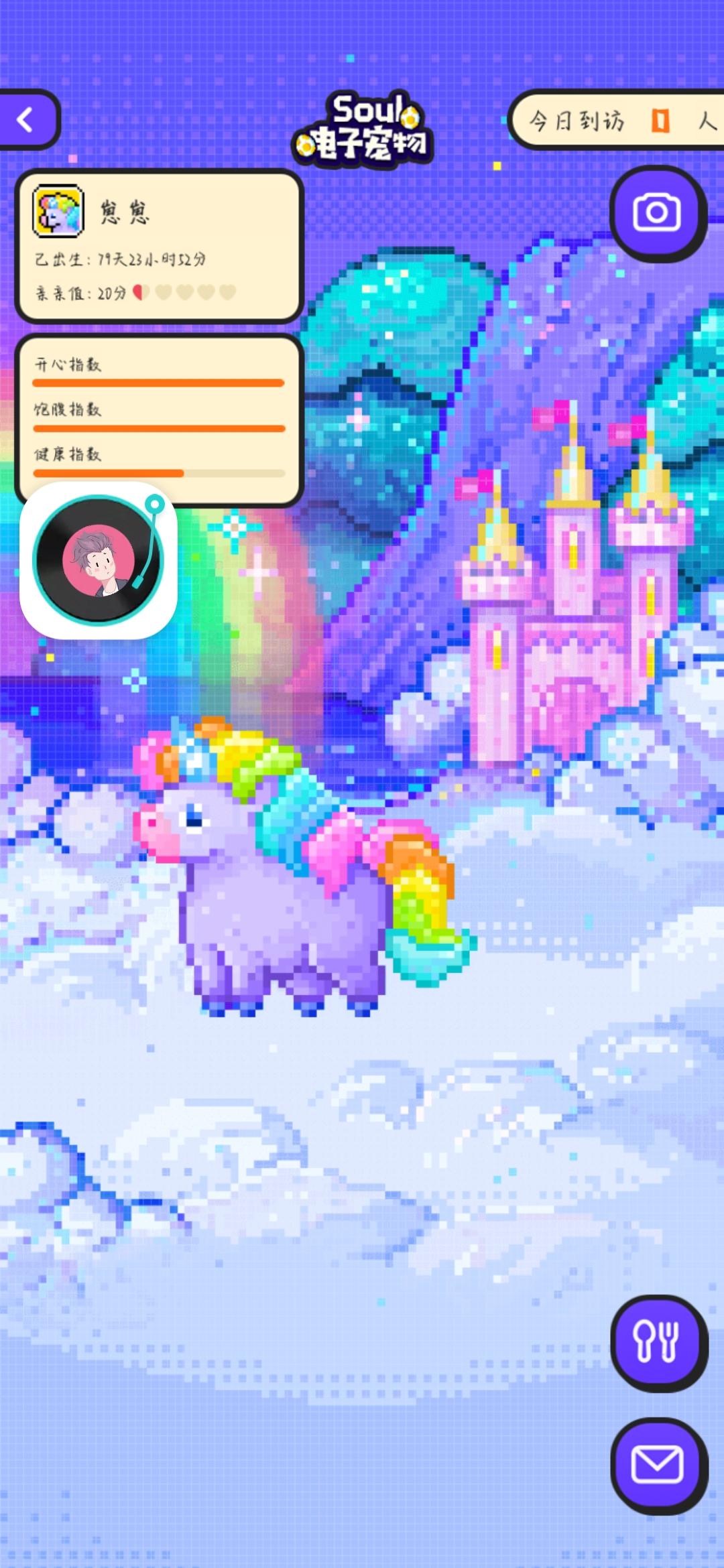This screenshot has height=1568, width=724.
Task: Feed the pet with the fork-and-spoon button
Action: point(658,1342)
